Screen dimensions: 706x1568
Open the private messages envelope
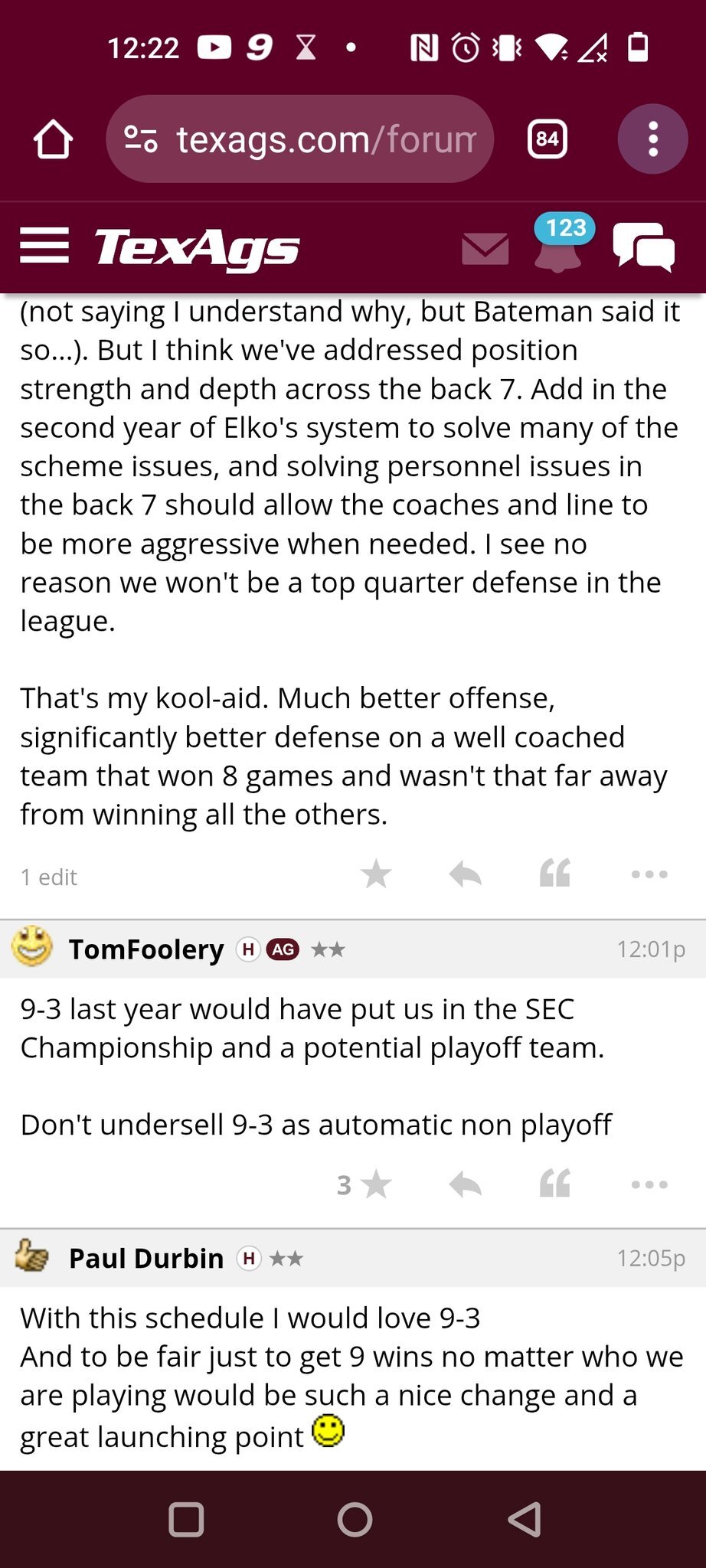[485, 249]
